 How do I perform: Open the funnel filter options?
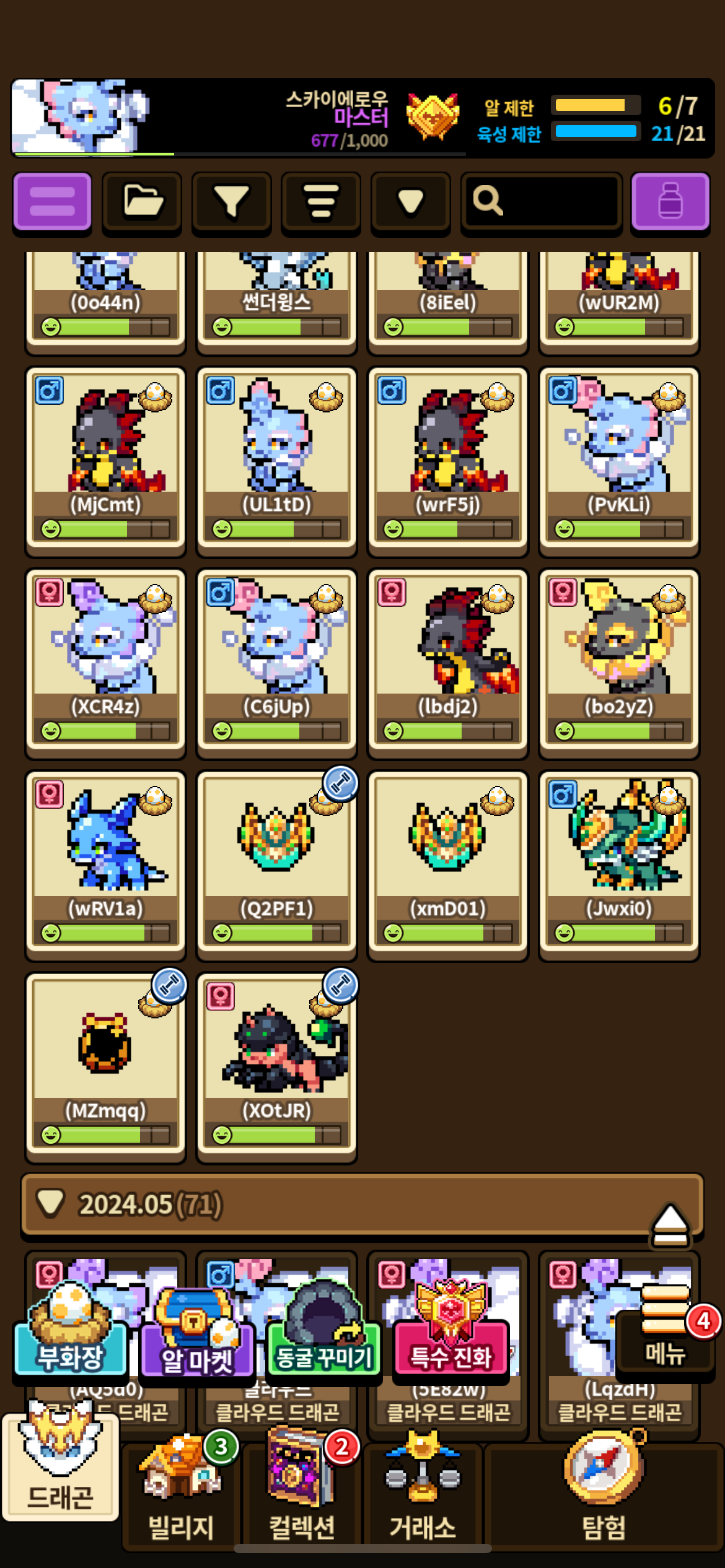point(232,203)
